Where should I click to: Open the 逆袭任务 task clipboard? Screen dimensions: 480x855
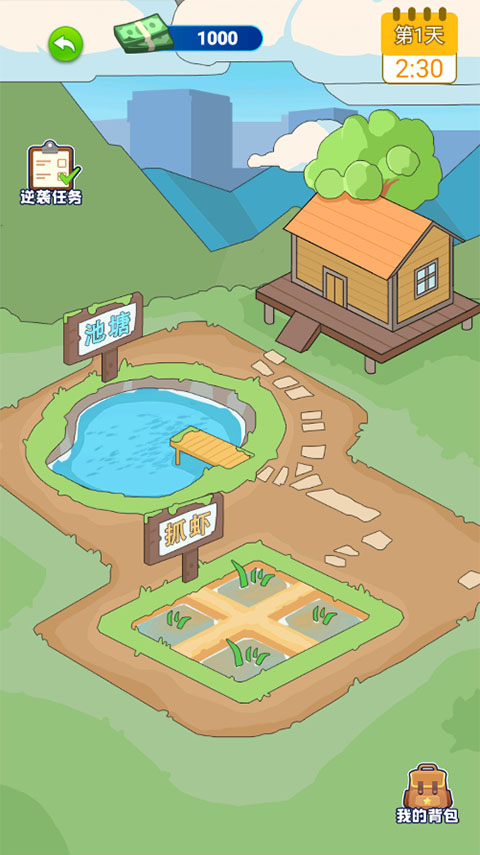(52, 173)
